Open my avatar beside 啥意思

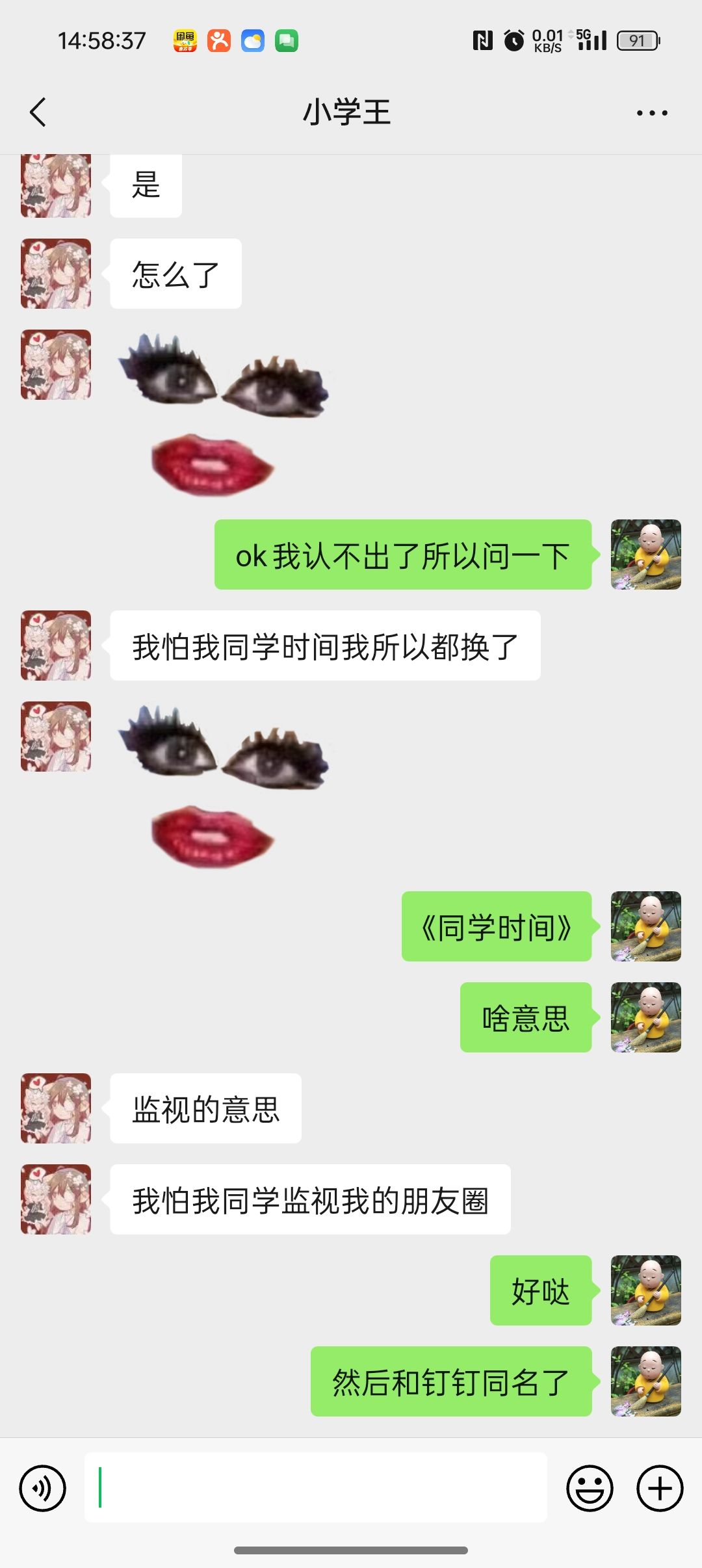(x=645, y=1017)
